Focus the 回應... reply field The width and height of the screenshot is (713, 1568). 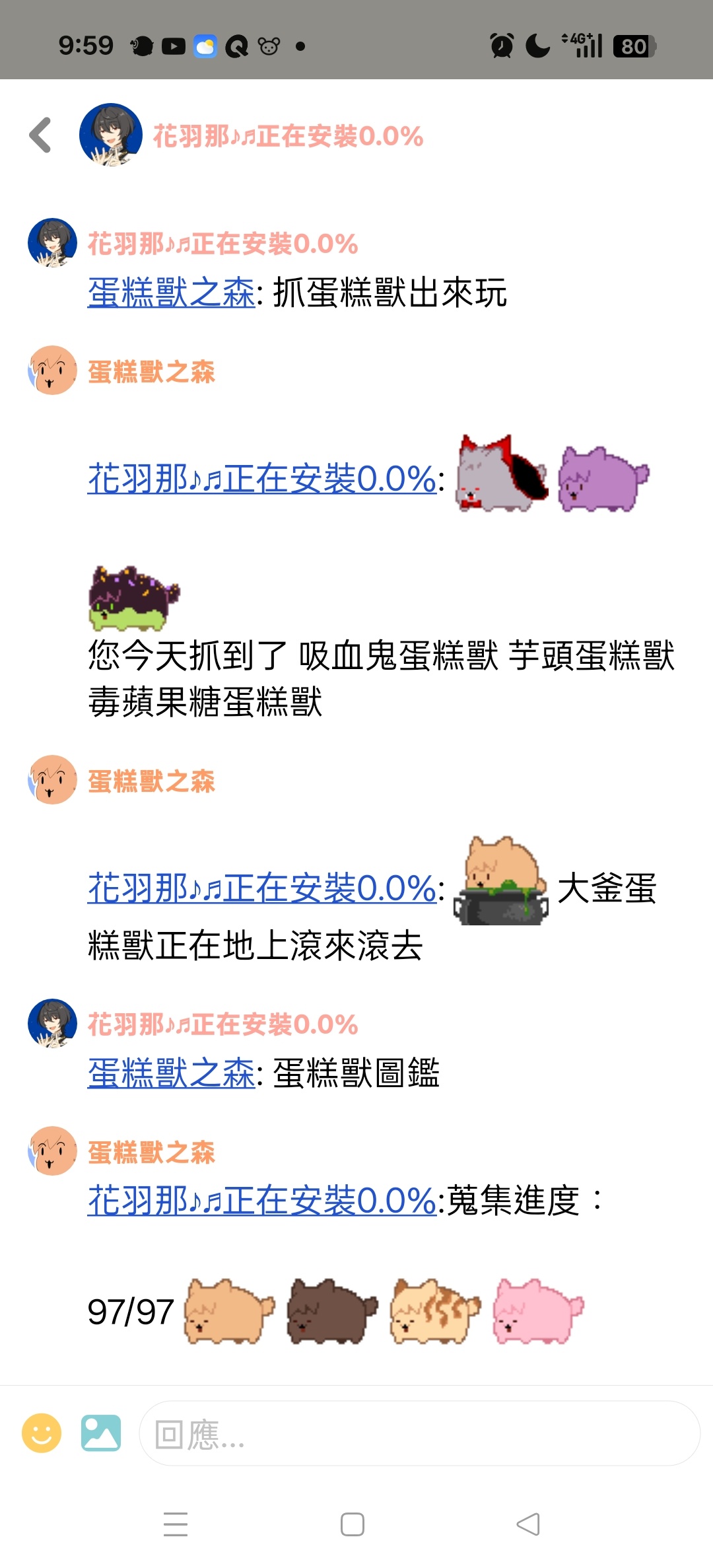point(419,1434)
